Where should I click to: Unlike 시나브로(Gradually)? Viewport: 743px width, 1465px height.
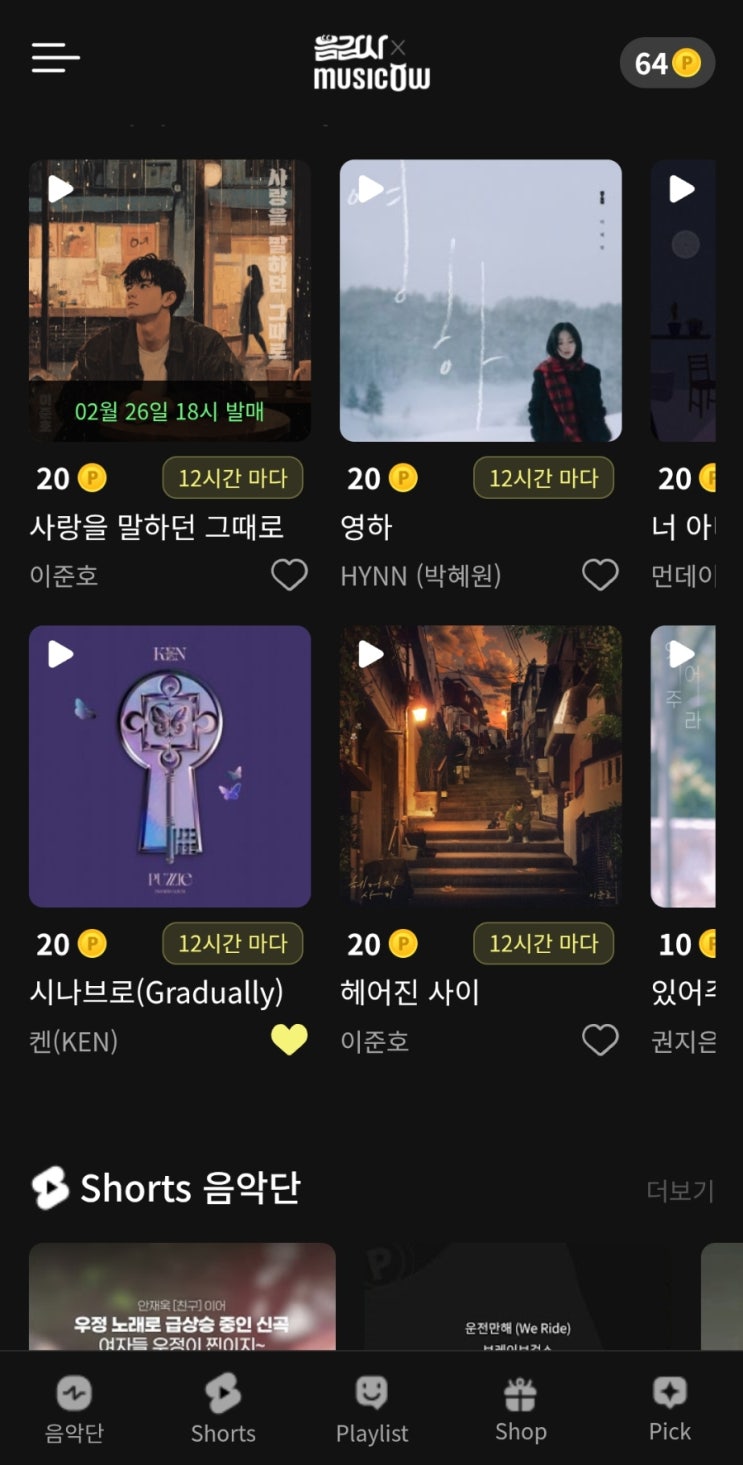click(290, 1040)
